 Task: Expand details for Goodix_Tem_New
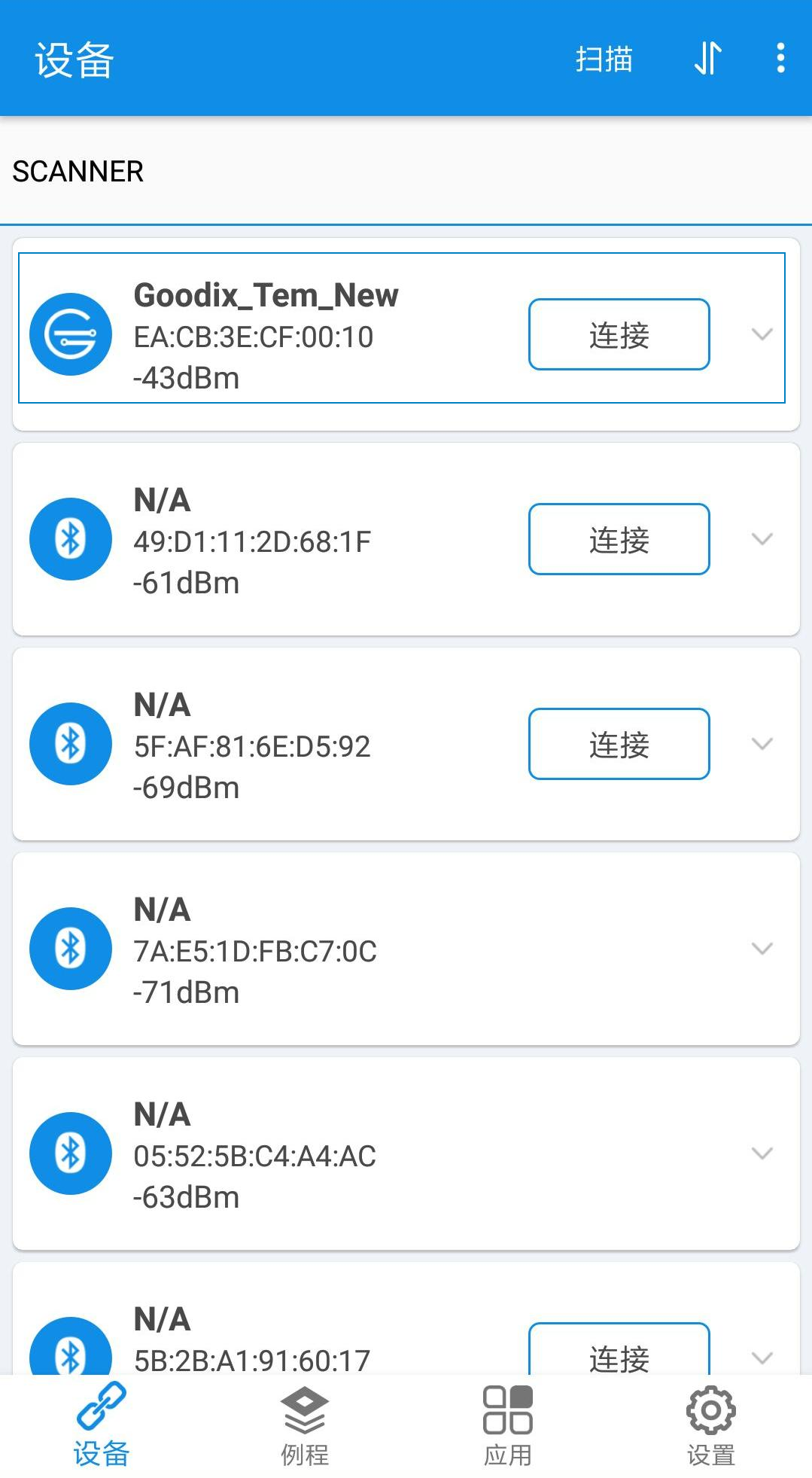762,334
